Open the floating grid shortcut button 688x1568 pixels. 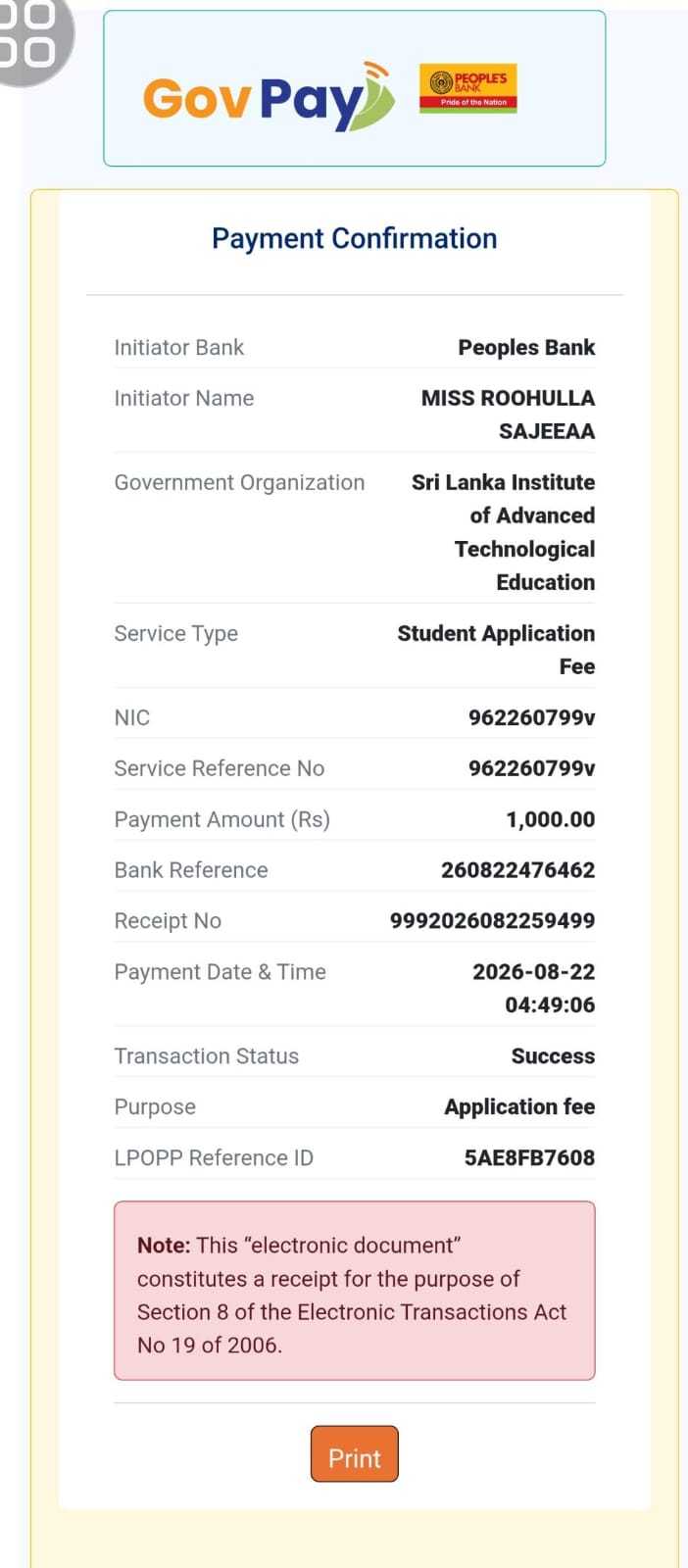[x=30, y=37]
